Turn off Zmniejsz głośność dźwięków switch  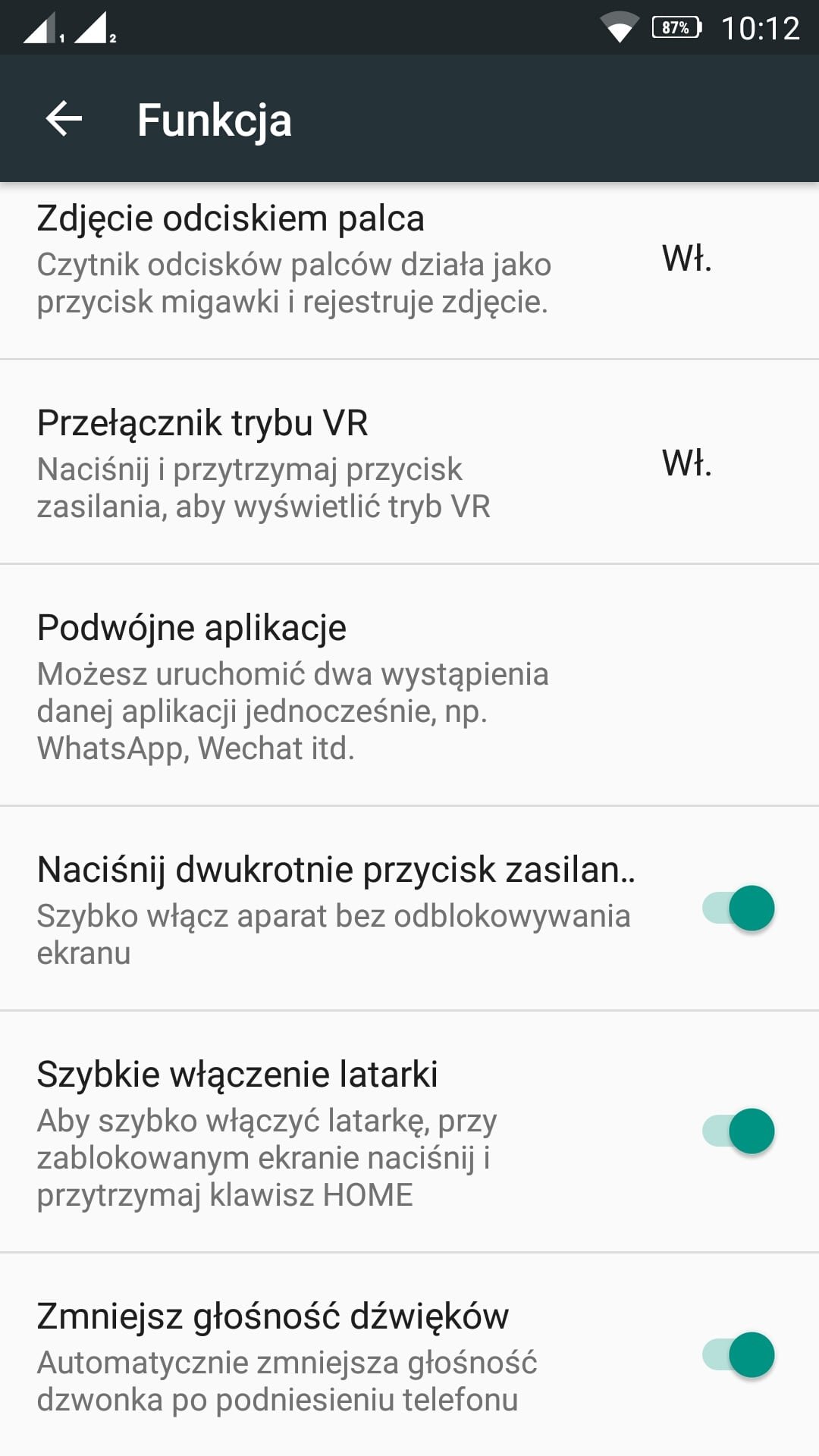coord(738,1354)
